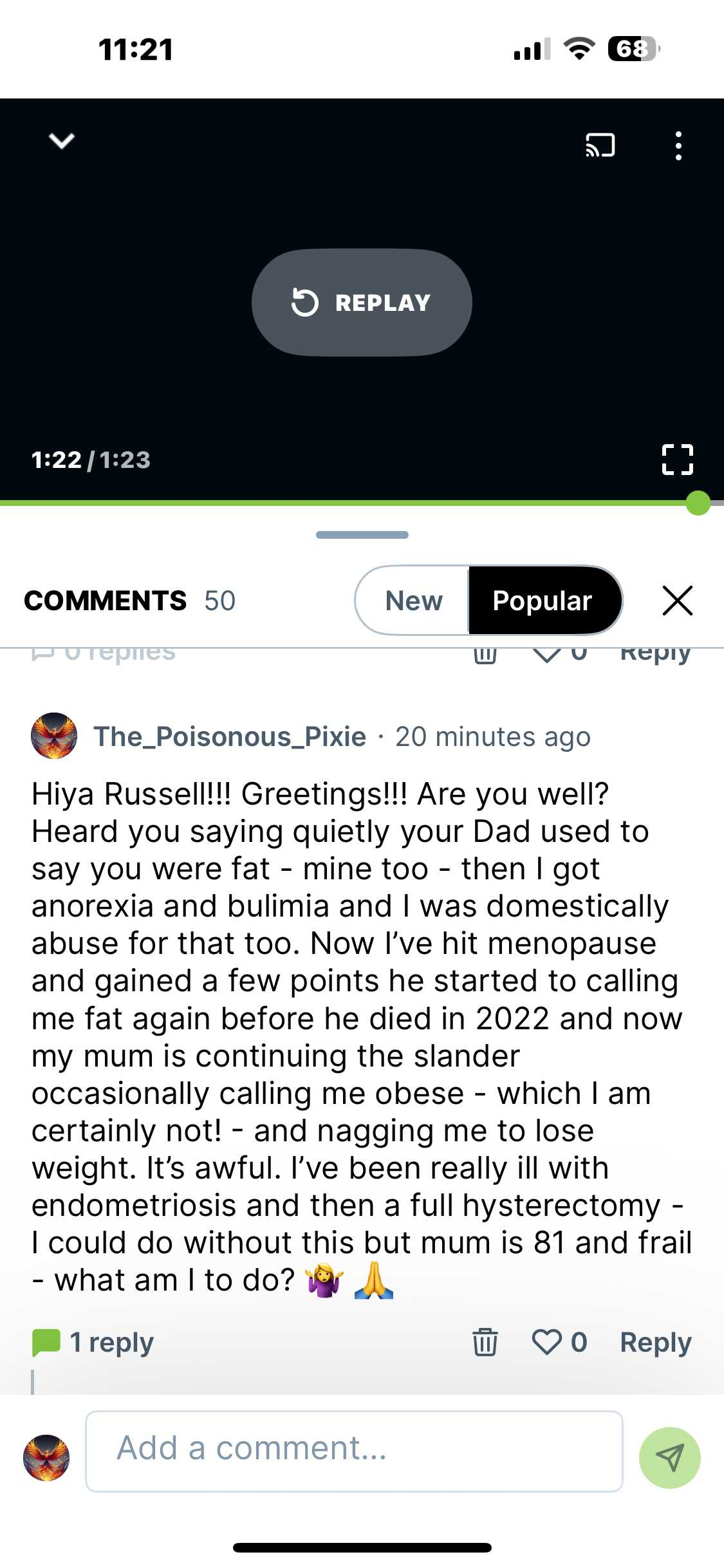Screen dimensions: 724x1568
Task: Tap the Add a comment field
Action: click(354, 1451)
